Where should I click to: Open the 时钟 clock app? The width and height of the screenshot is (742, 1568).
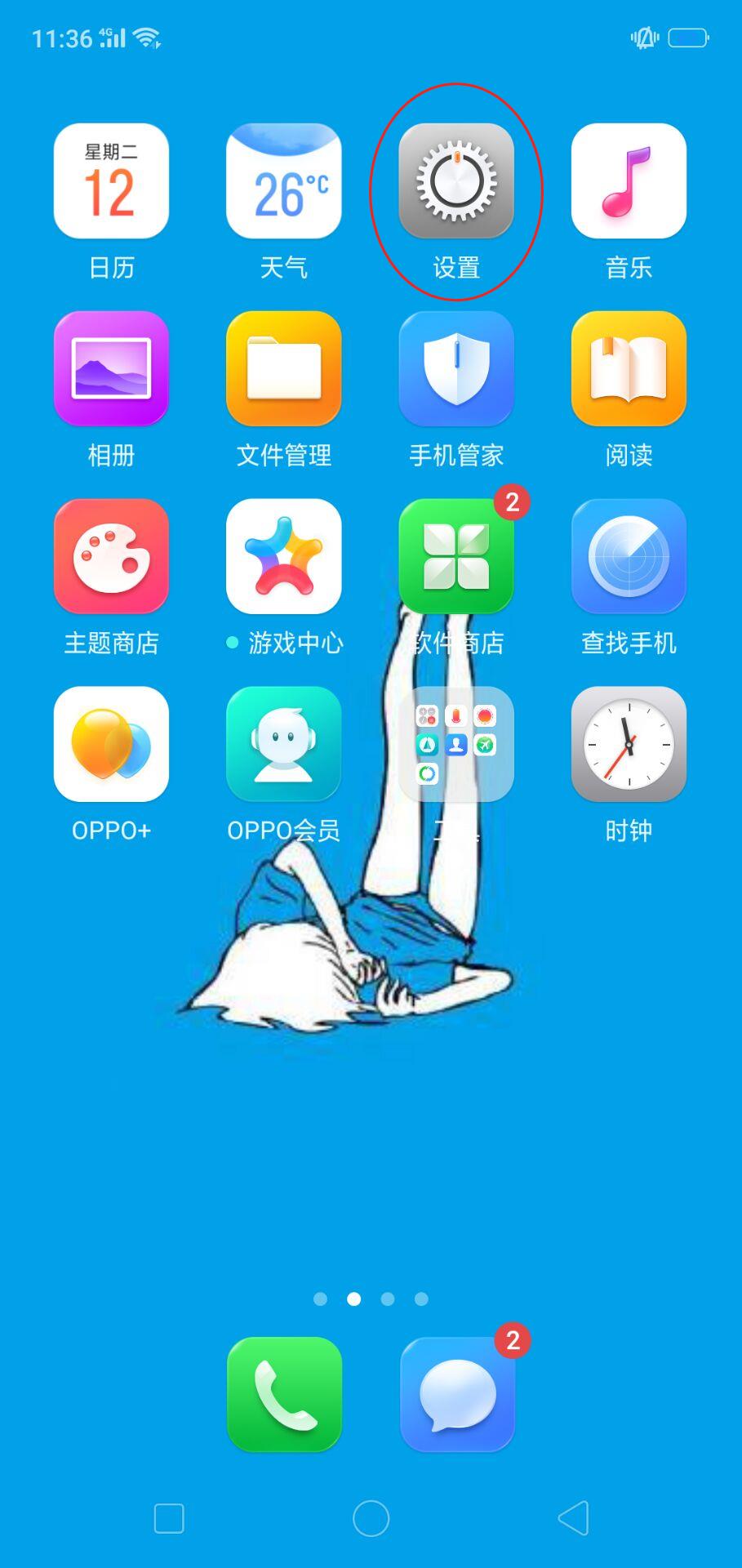pyautogui.click(x=629, y=744)
